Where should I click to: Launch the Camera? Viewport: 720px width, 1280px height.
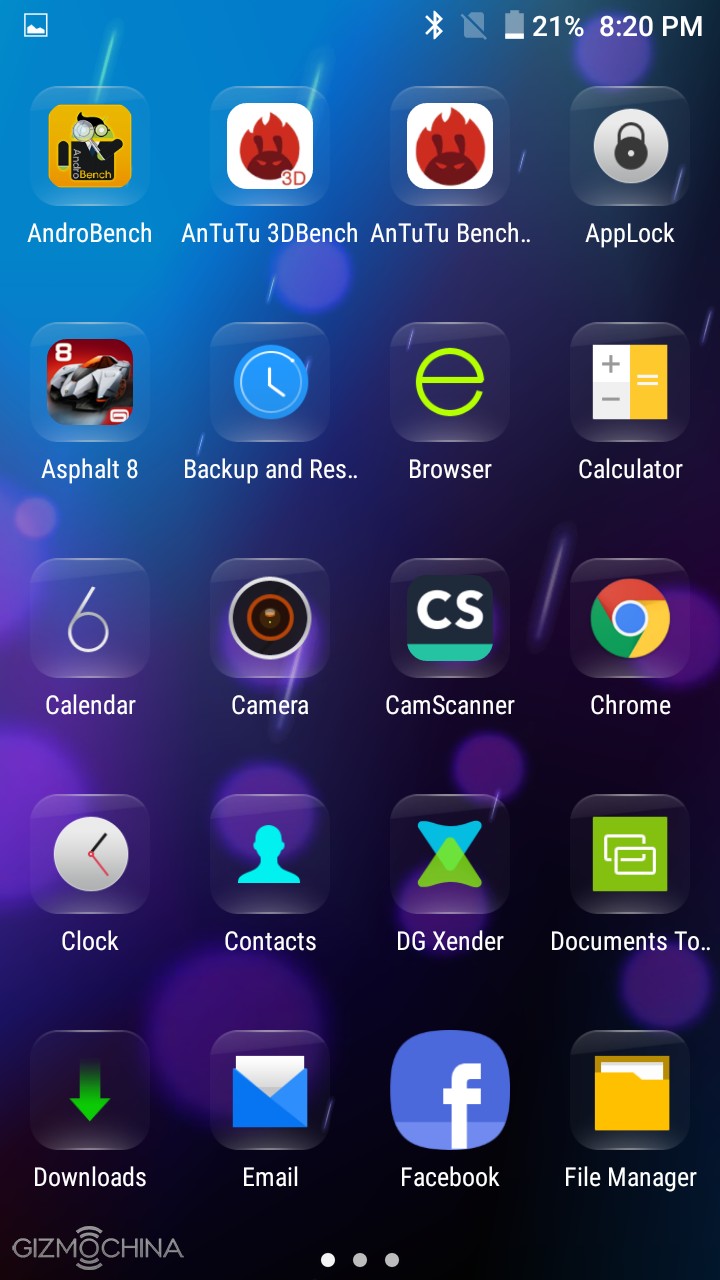point(270,618)
